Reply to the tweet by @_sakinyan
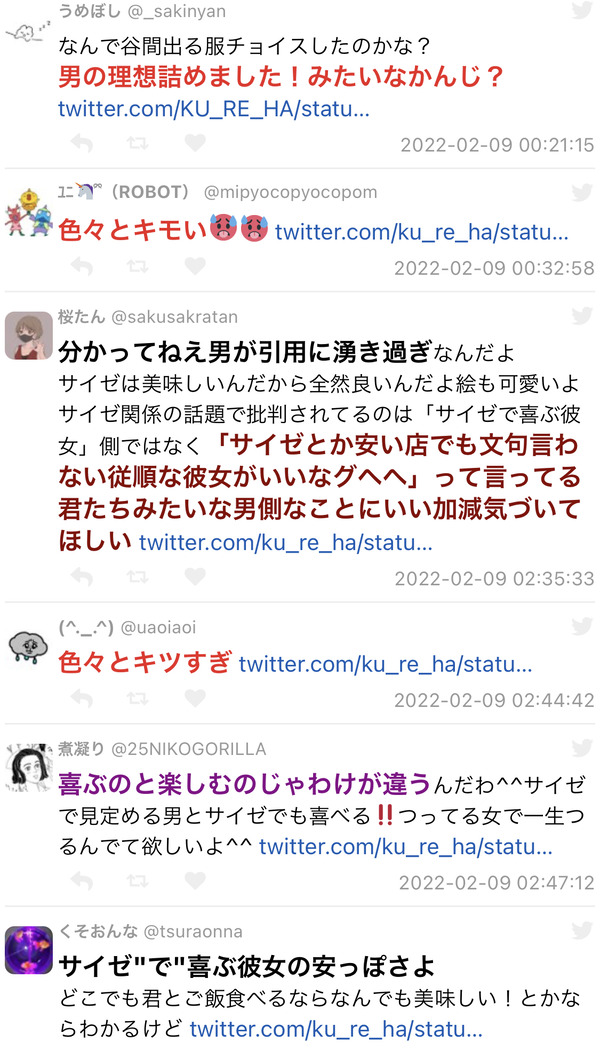The image size is (600, 1050). coord(81,143)
